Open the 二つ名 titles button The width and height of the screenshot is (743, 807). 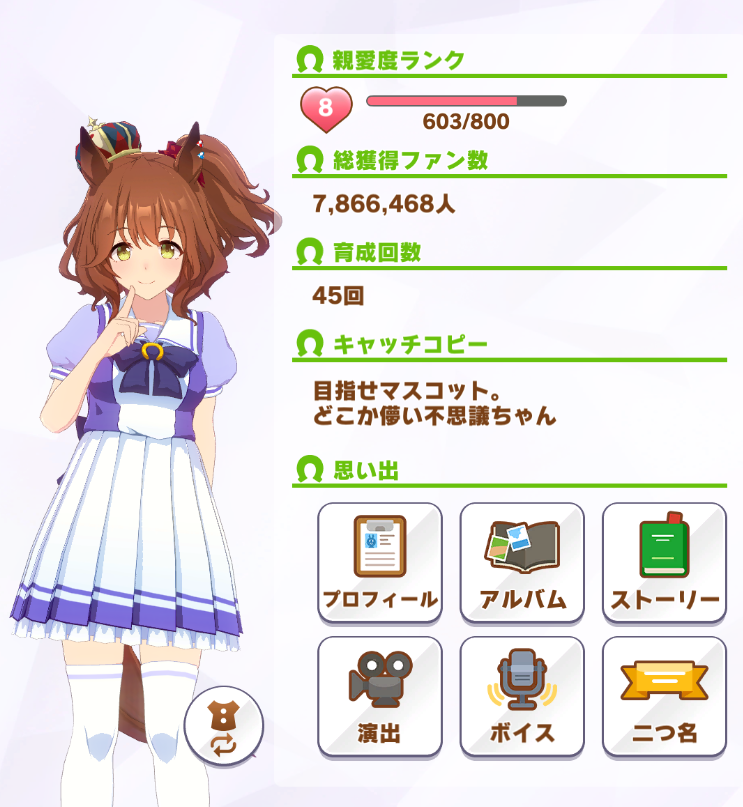664,696
